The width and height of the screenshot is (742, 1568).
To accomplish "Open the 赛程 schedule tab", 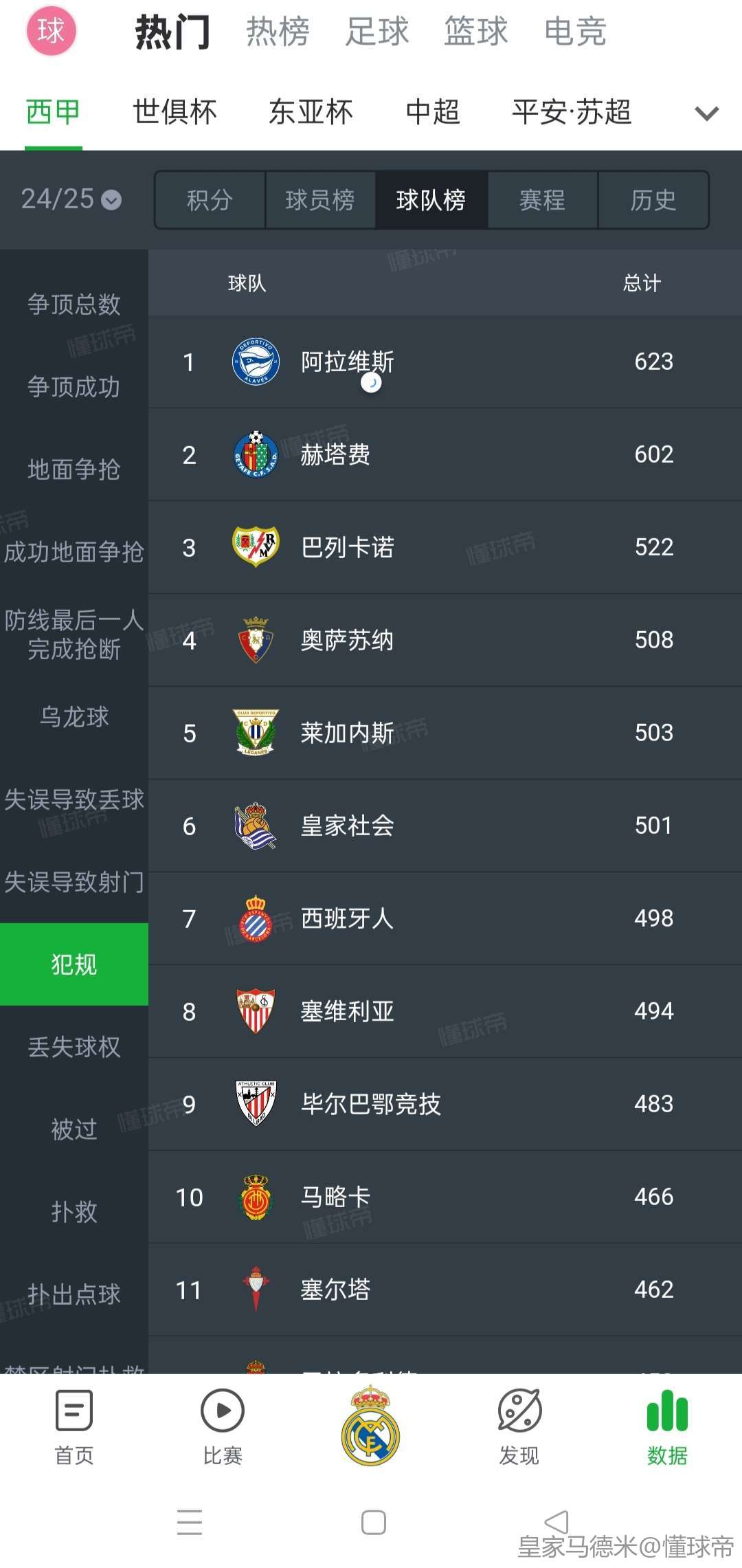I will 542,200.
